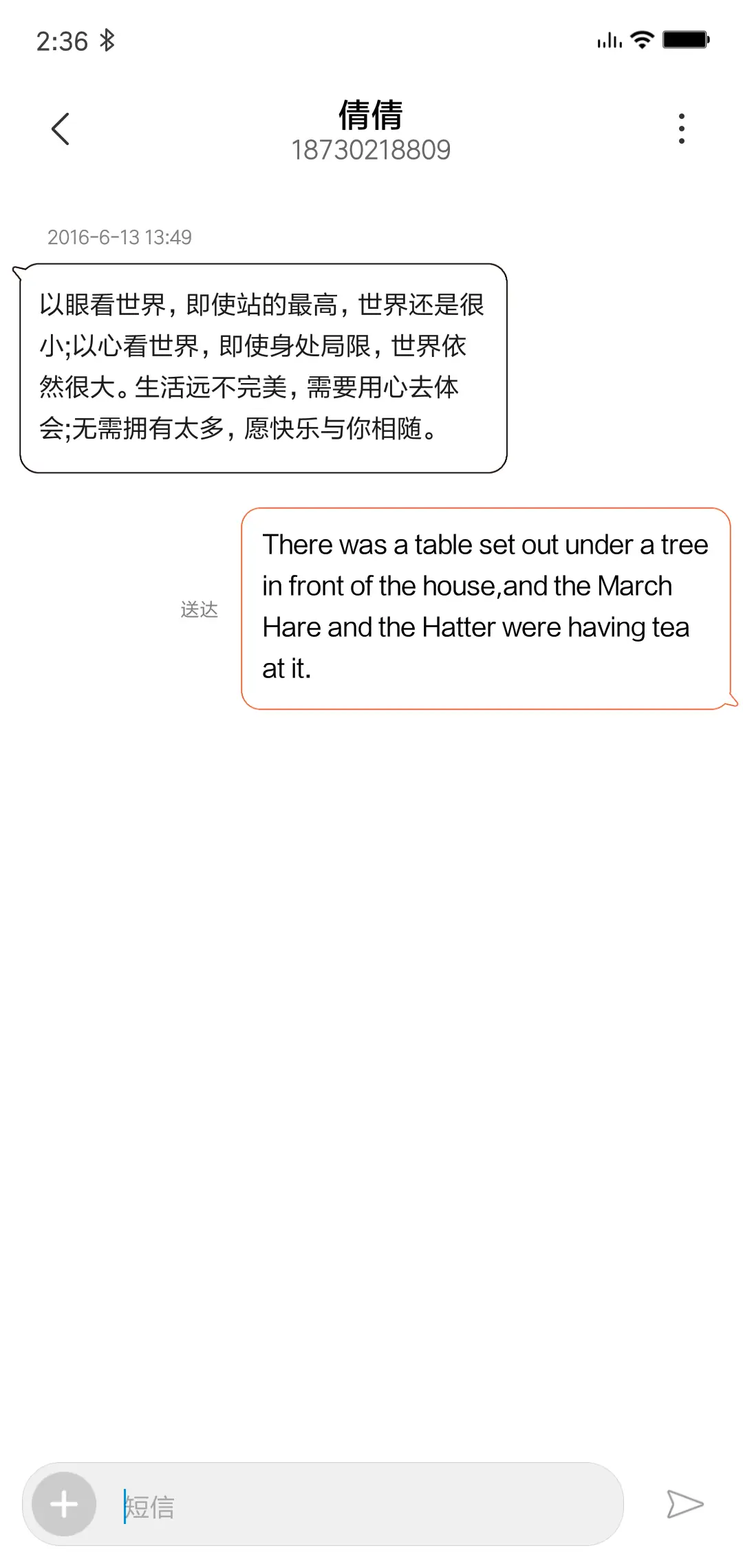Tap the plus attachment button

(x=64, y=1504)
